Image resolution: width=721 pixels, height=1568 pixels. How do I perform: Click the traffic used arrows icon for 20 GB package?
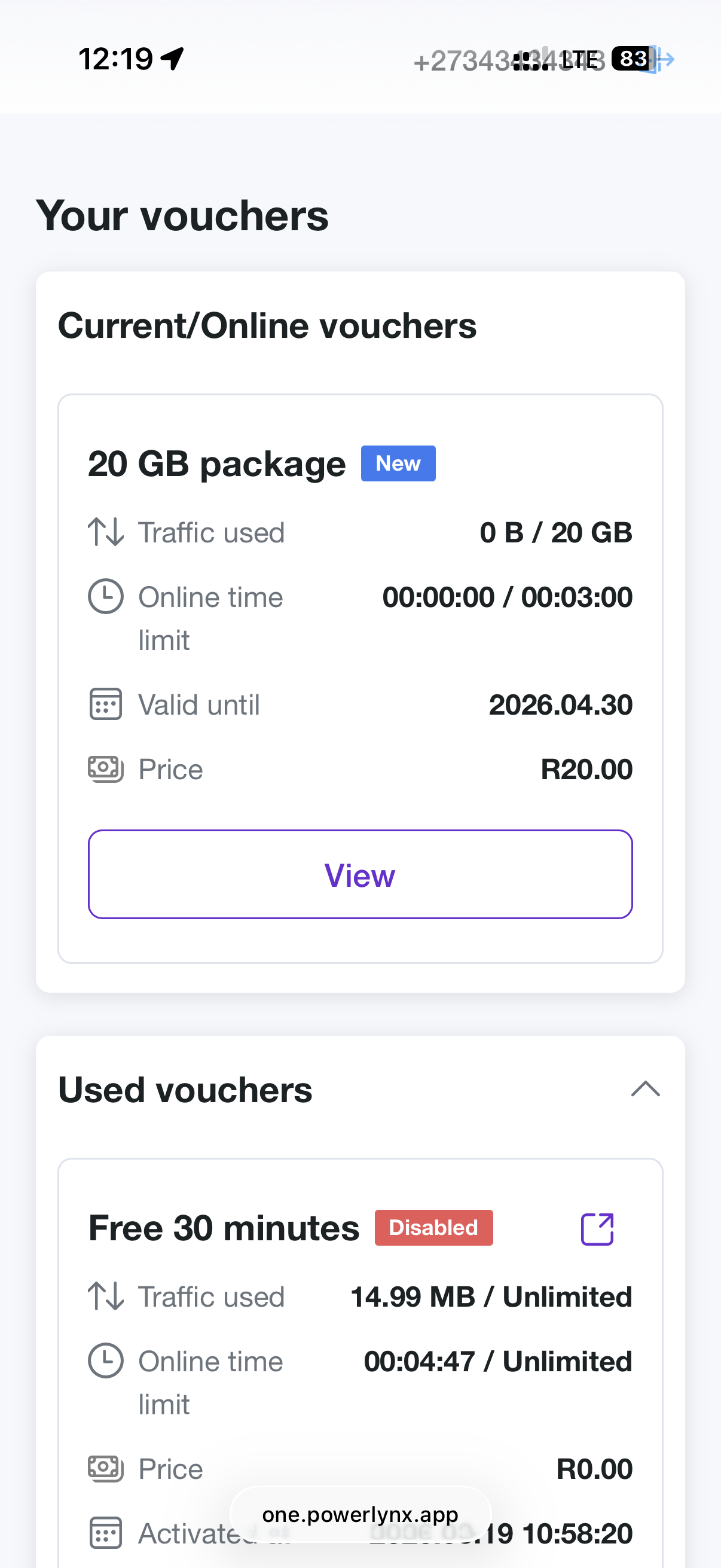tap(105, 532)
